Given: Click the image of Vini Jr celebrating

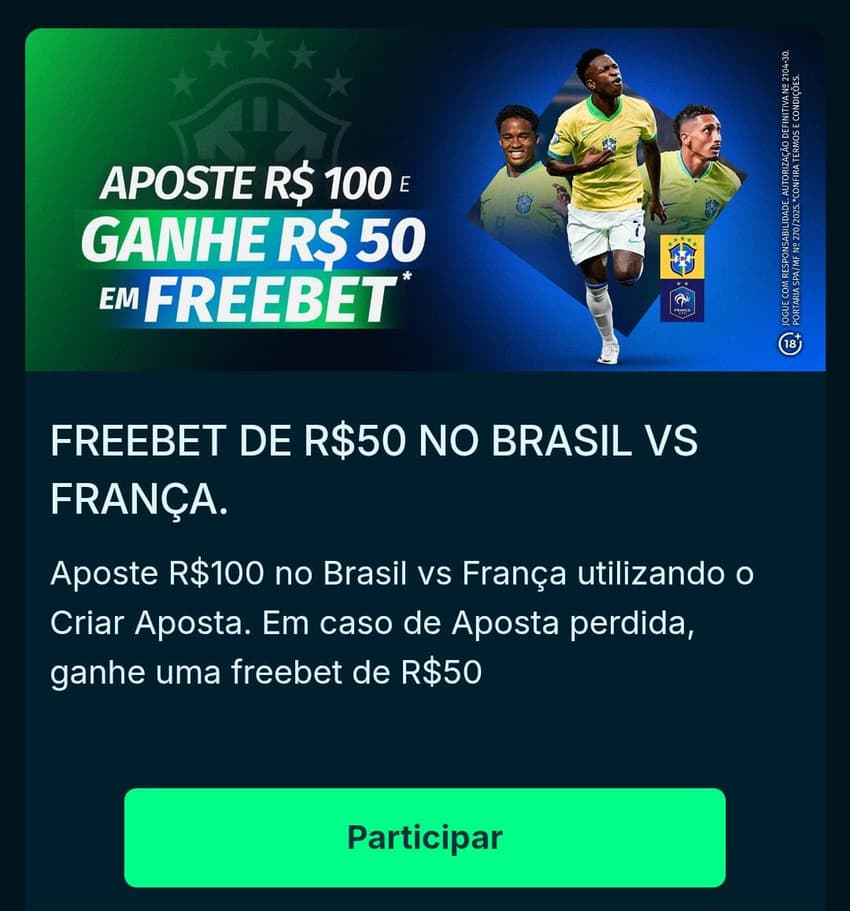Looking at the screenshot, I should click(x=600, y=170).
